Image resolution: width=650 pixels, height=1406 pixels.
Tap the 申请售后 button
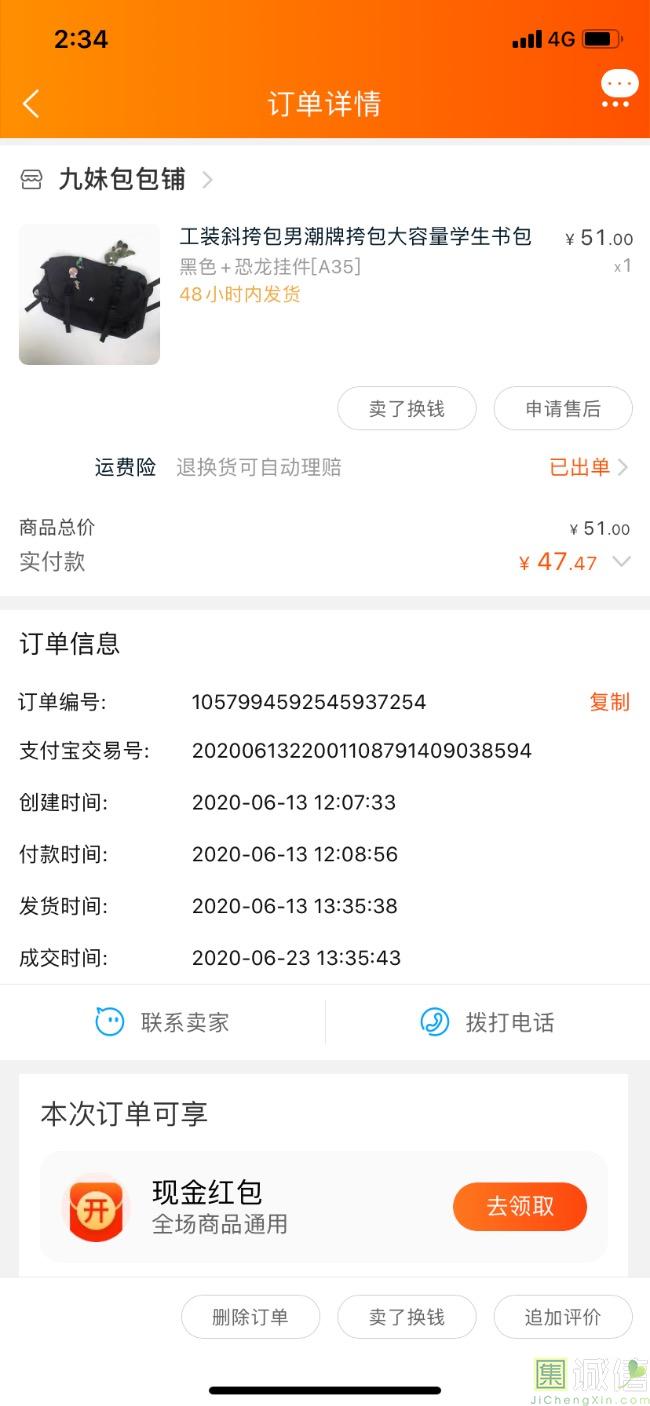point(562,408)
